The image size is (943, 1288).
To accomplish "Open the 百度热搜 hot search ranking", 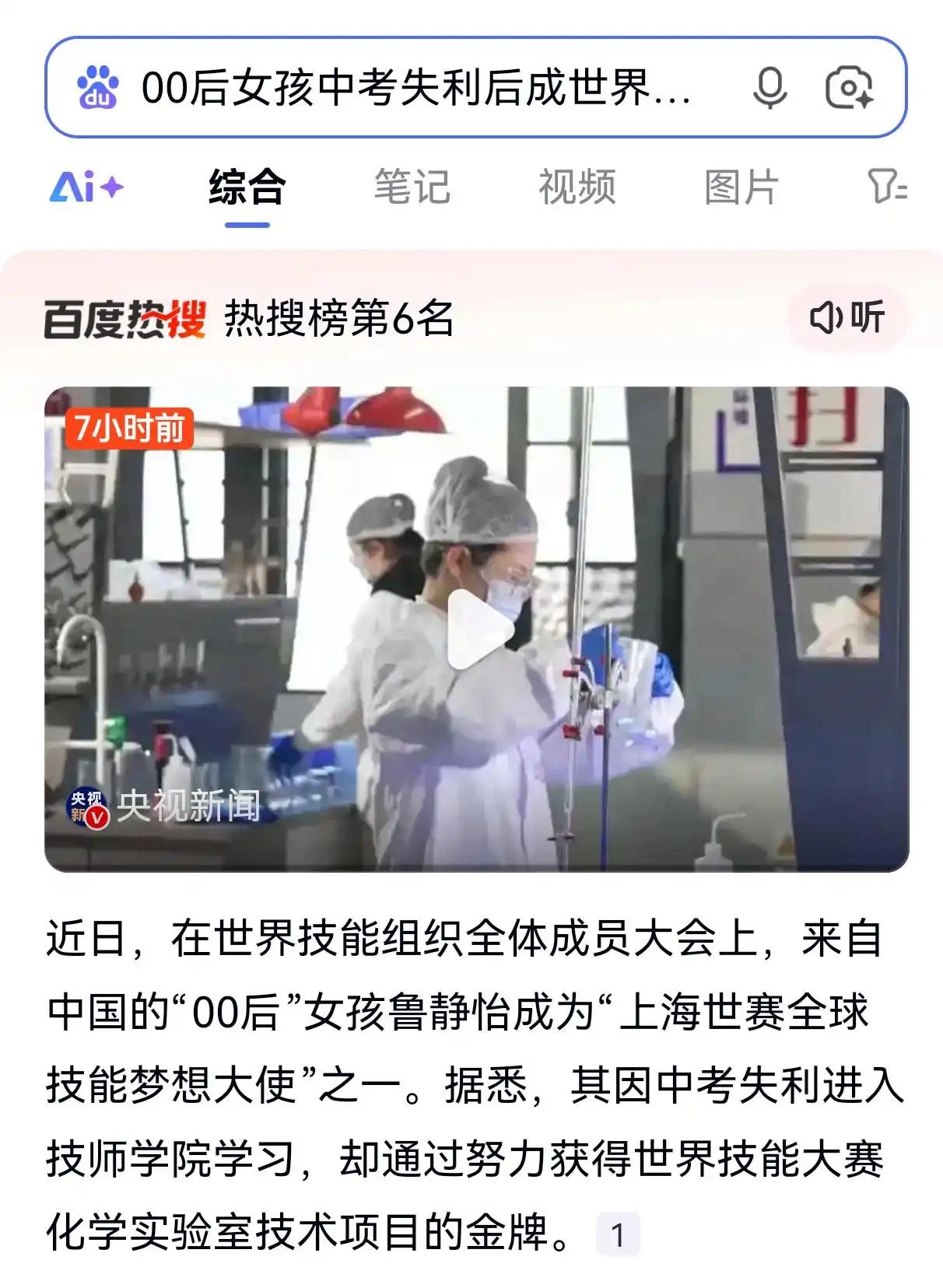I will tap(249, 318).
